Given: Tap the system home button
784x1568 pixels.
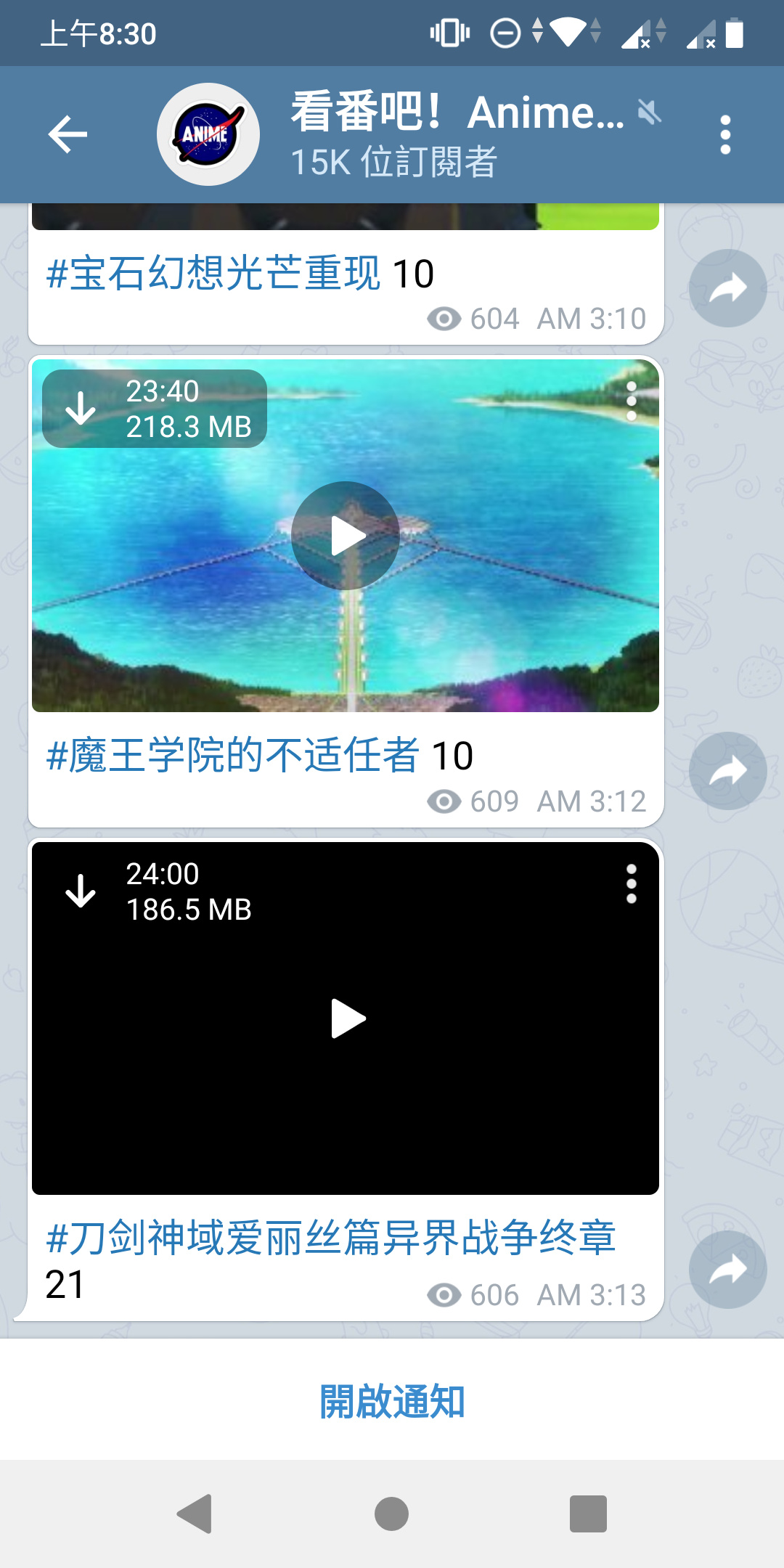Looking at the screenshot, I should click(x=392, y=1514).
